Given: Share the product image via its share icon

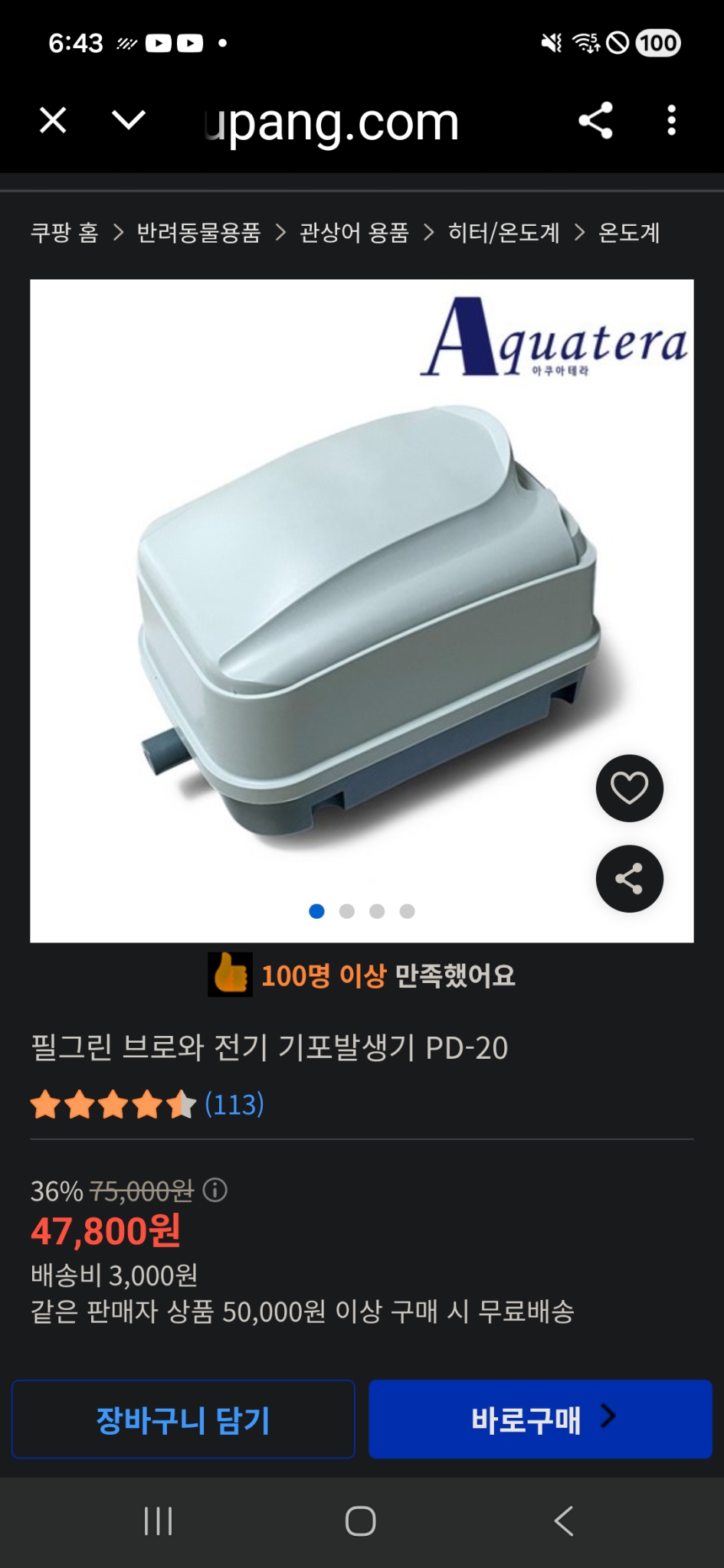Looking at the screenshot, I should pos(628,878).
